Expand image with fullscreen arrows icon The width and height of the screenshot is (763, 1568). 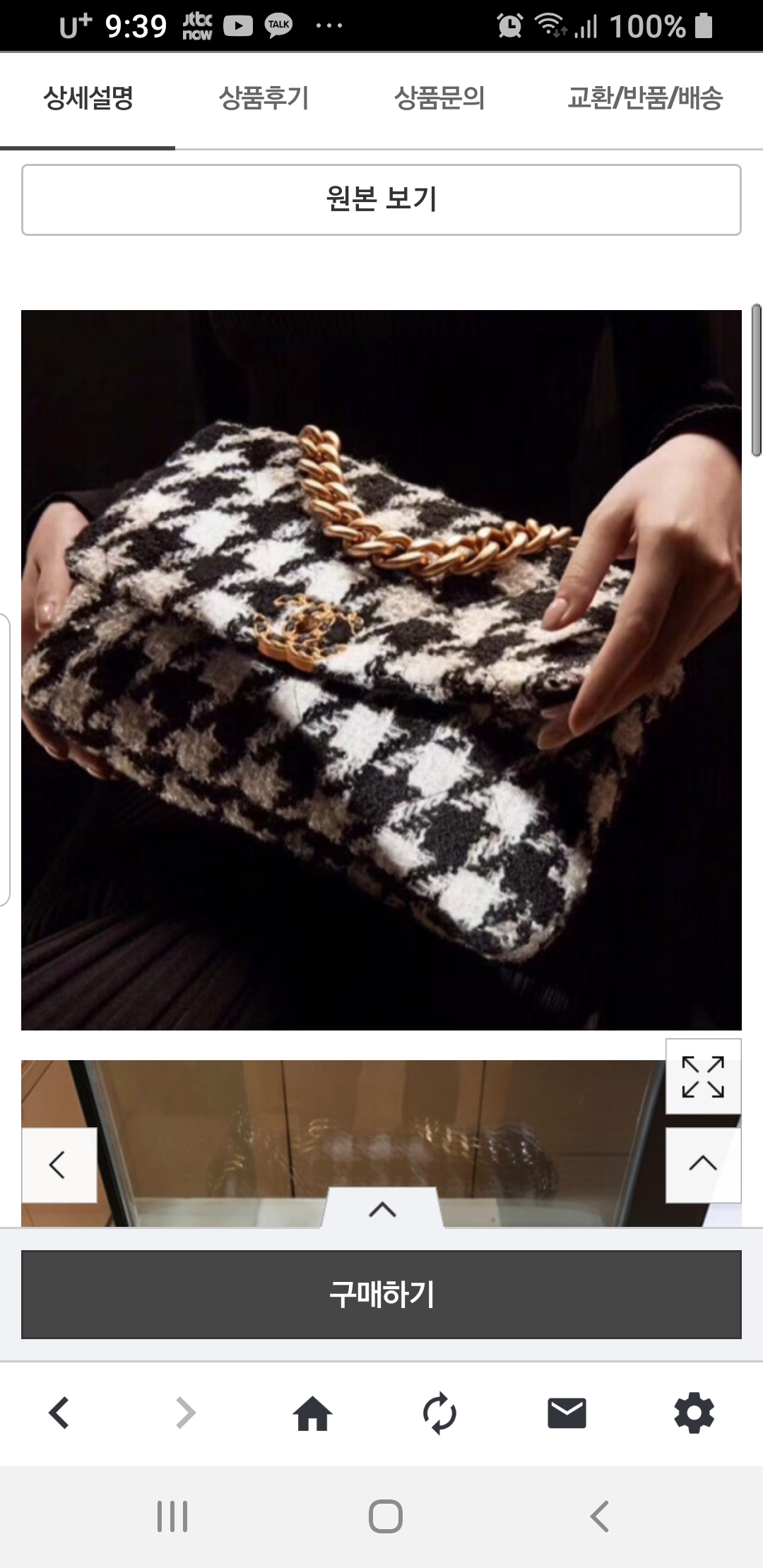pyautogui.click(x=703, y=1077)
